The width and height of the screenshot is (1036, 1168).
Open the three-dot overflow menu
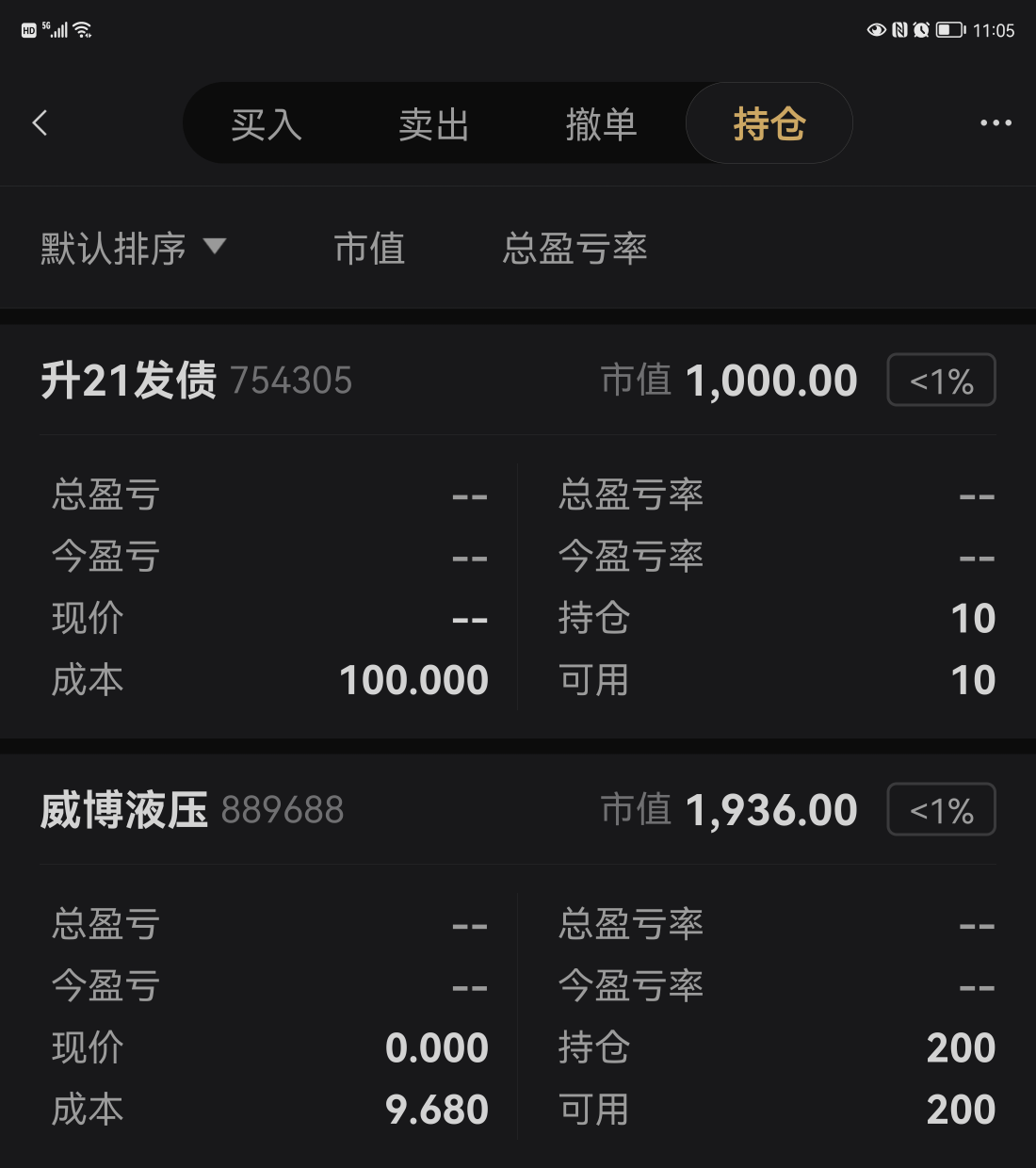996,122
